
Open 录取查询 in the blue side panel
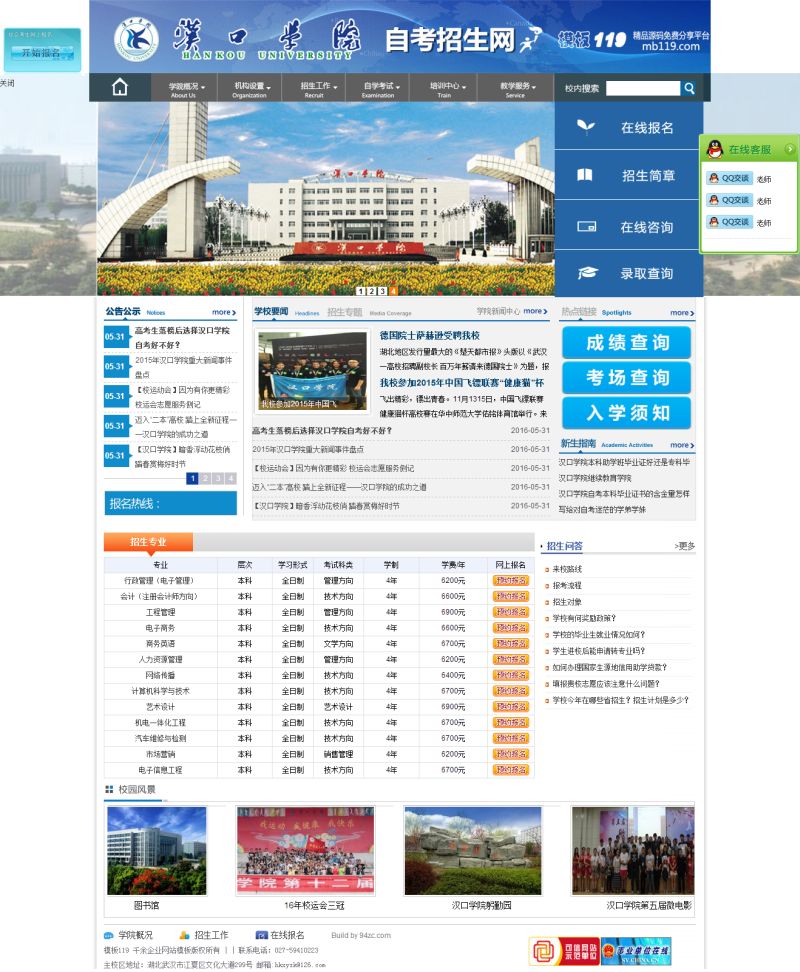pyautogui.click(x=630, y=273)
